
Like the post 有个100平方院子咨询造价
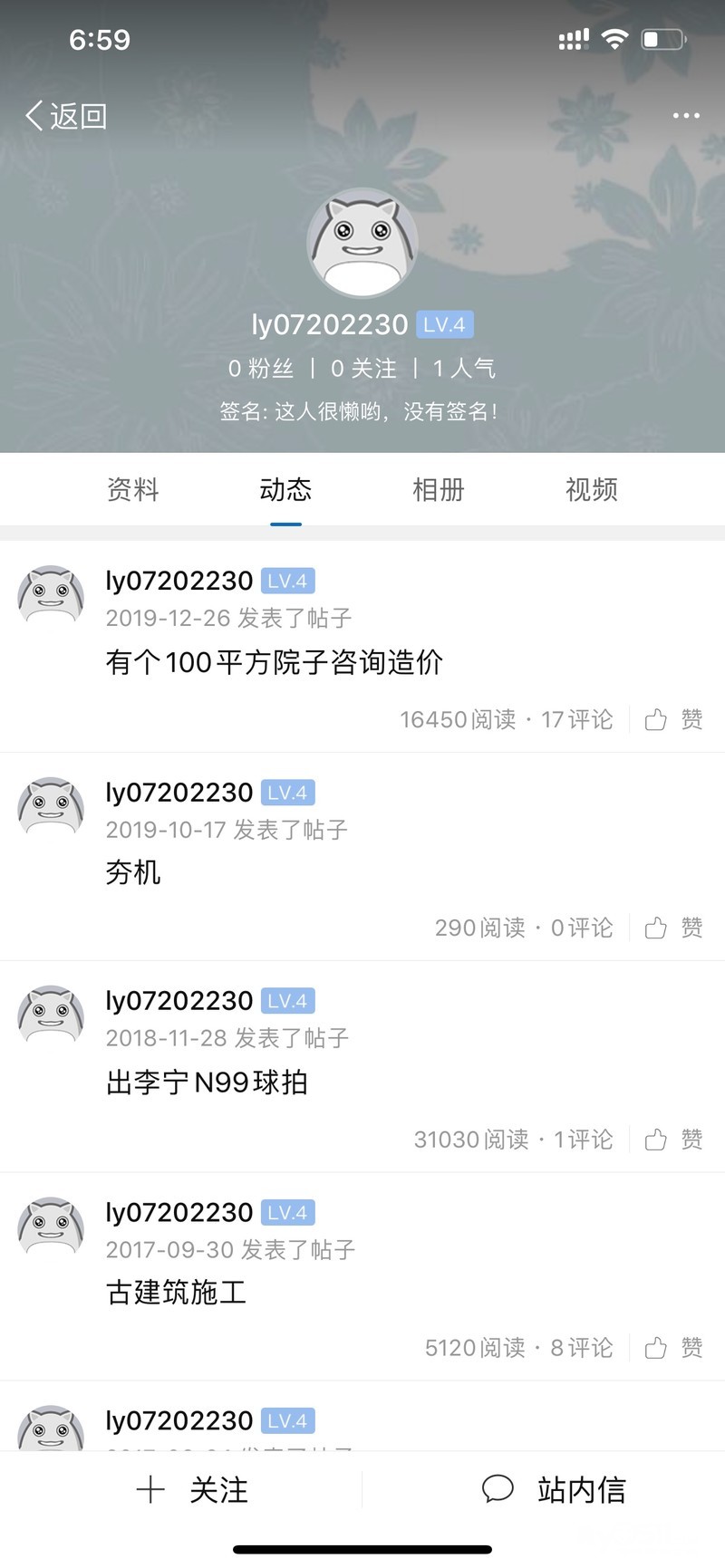(673, 719)
